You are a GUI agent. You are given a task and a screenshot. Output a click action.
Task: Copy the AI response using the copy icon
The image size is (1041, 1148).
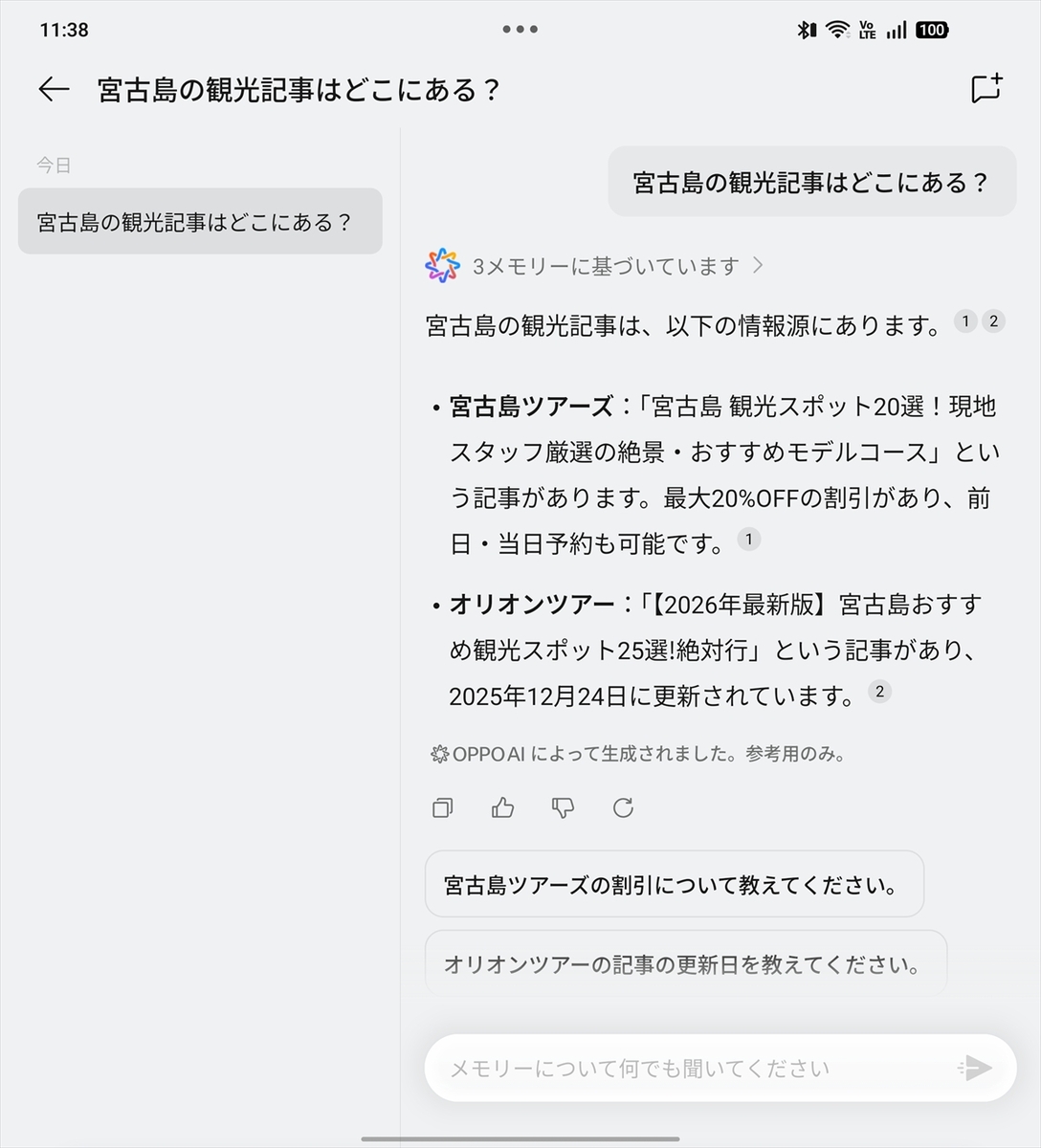pyautogui.click(x=442, y=807)
